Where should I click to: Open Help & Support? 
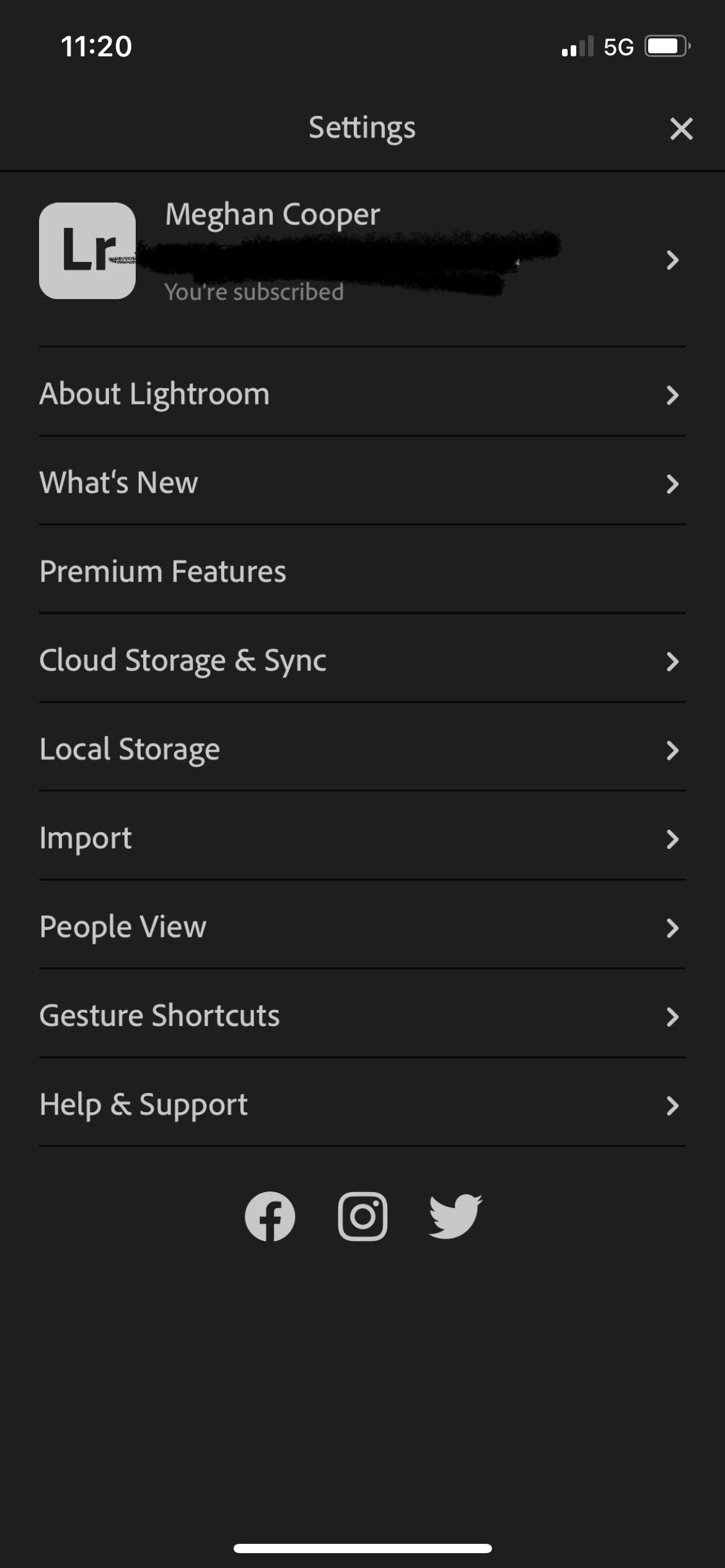pos(362,1104)
